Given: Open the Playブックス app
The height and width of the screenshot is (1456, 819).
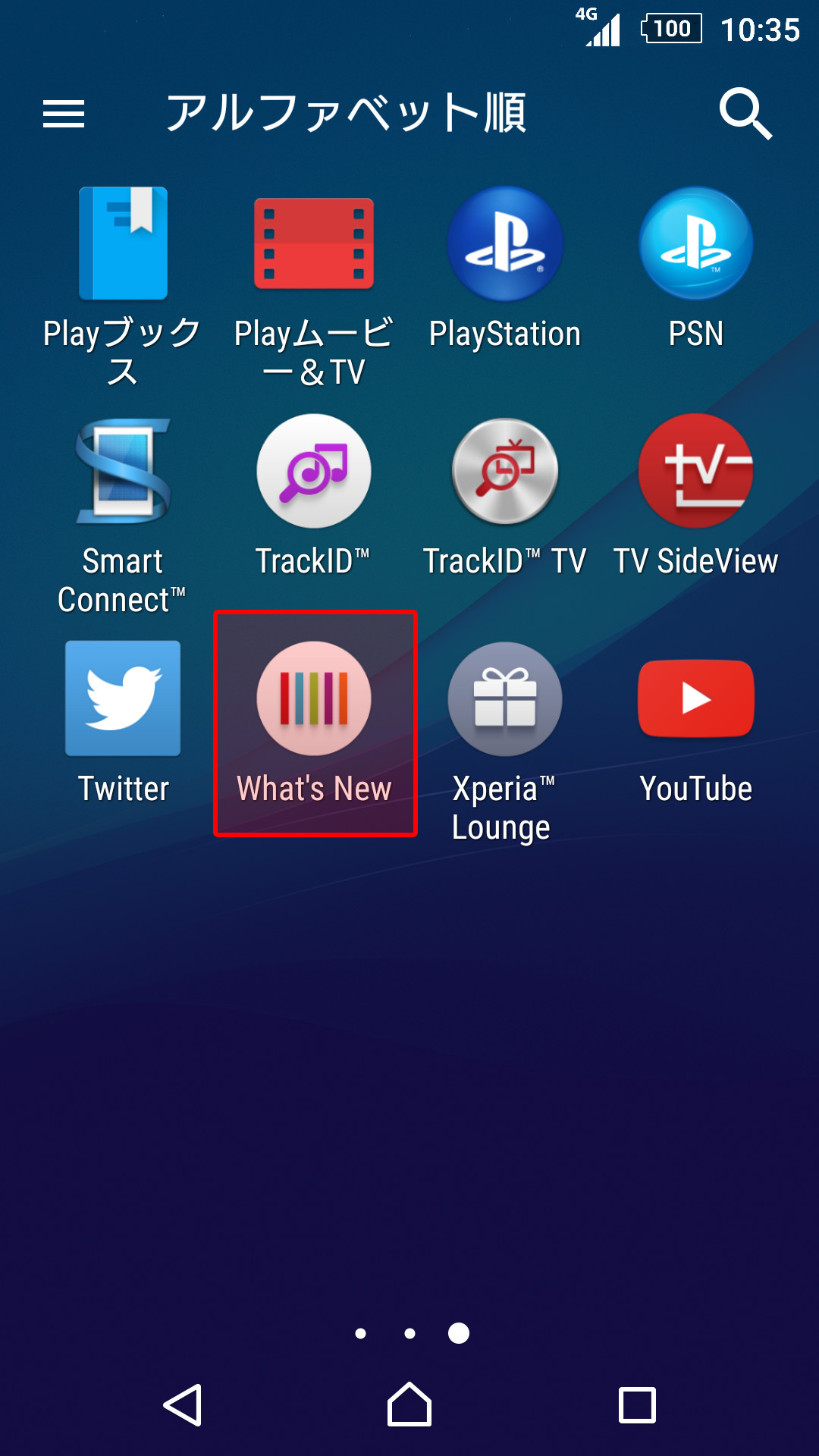Looking at the screenshot, I should click(x=123, y=244).
